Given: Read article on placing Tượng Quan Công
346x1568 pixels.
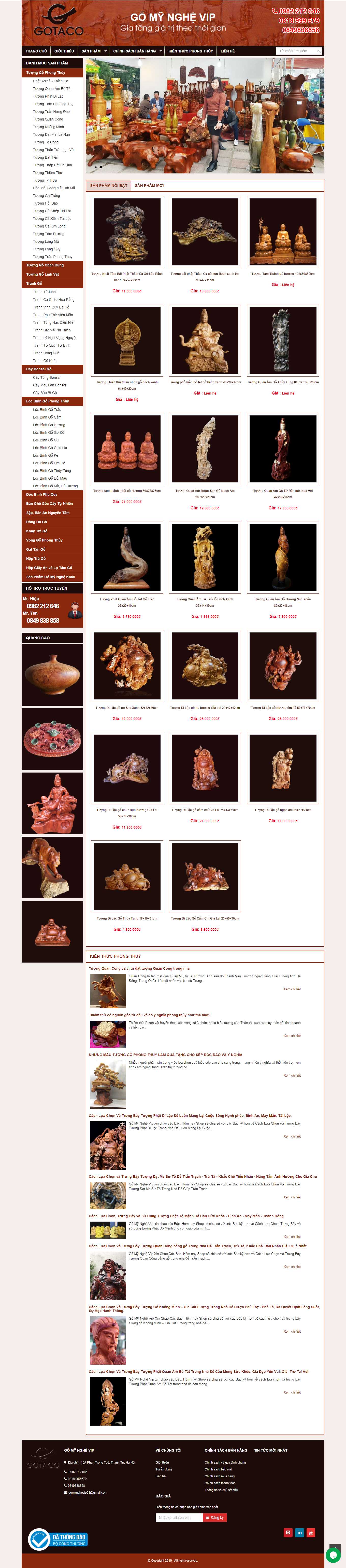Looking at the screenshot, I should point(139,968).
